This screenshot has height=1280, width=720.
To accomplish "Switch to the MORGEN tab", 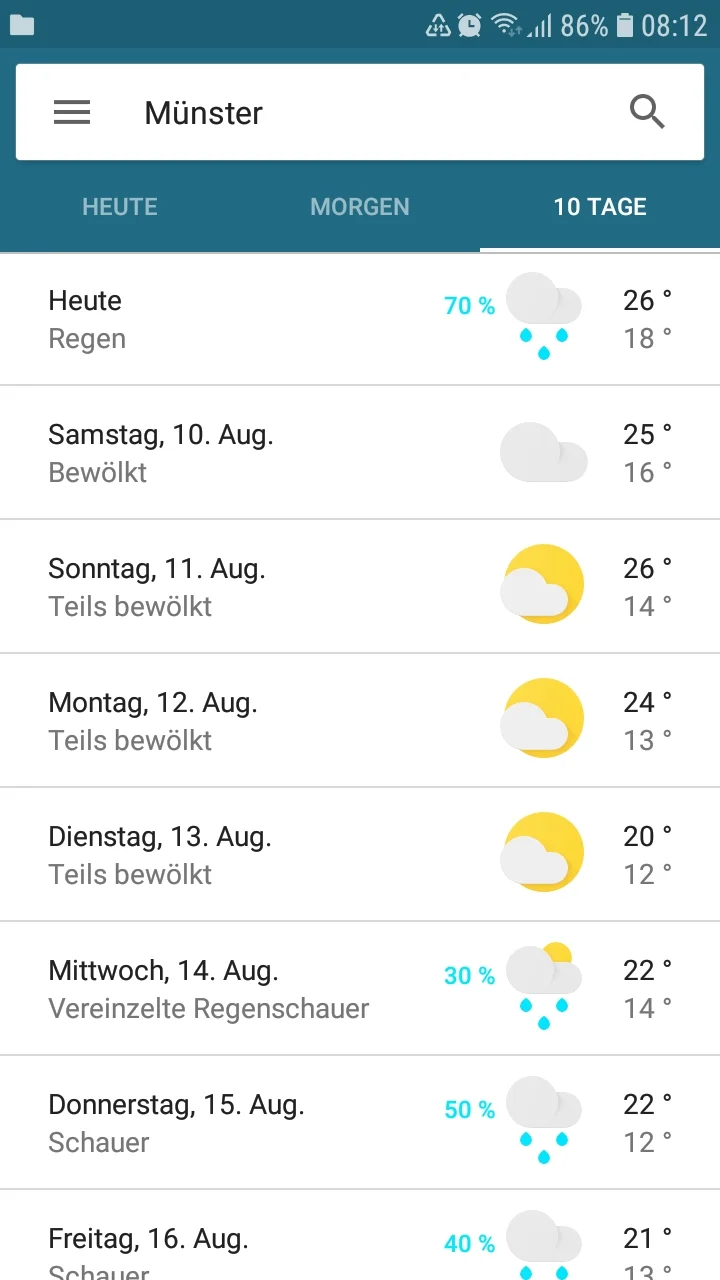I will (360, 207).
